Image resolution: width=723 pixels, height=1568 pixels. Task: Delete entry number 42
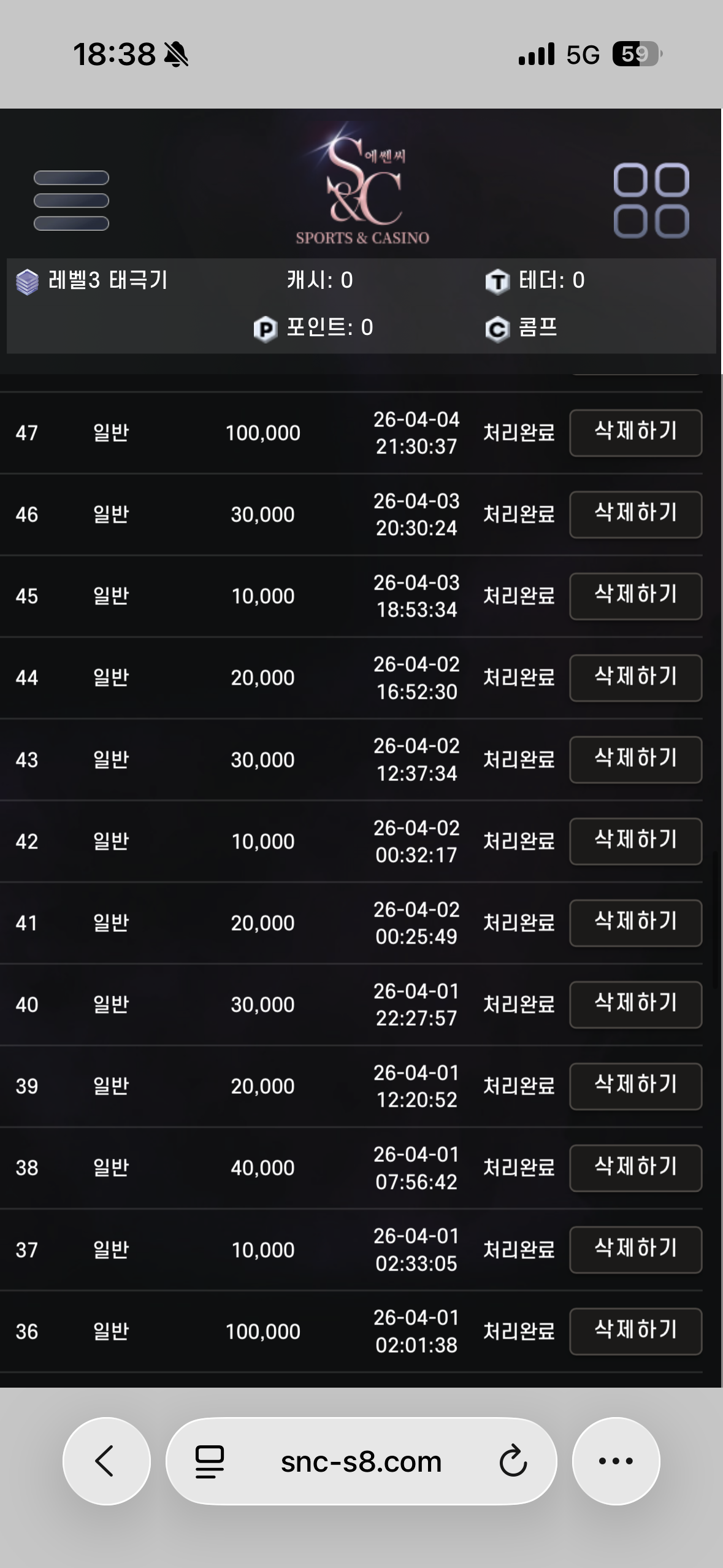point(635,841)
